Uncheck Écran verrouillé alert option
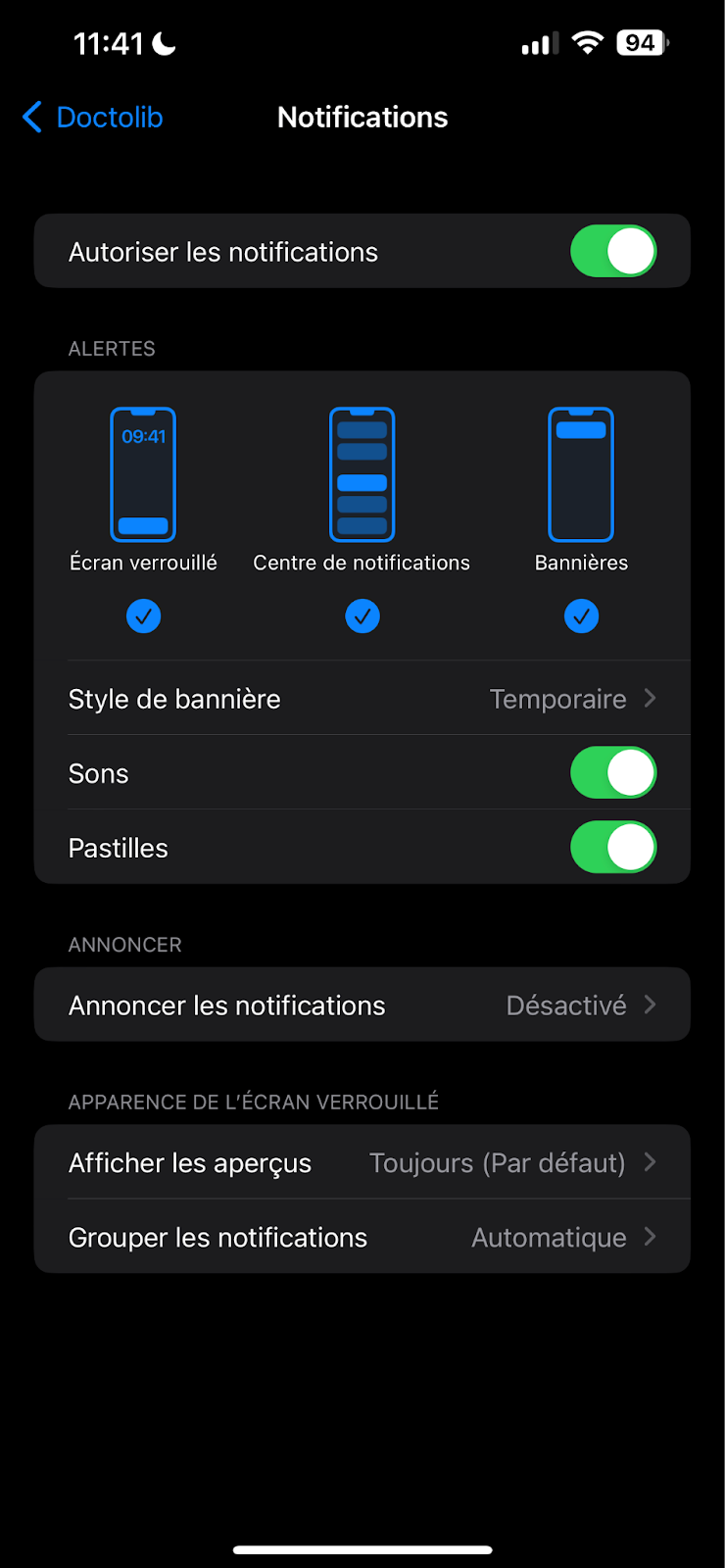This screenshot has width=725, height=1568. click(143, 616)
